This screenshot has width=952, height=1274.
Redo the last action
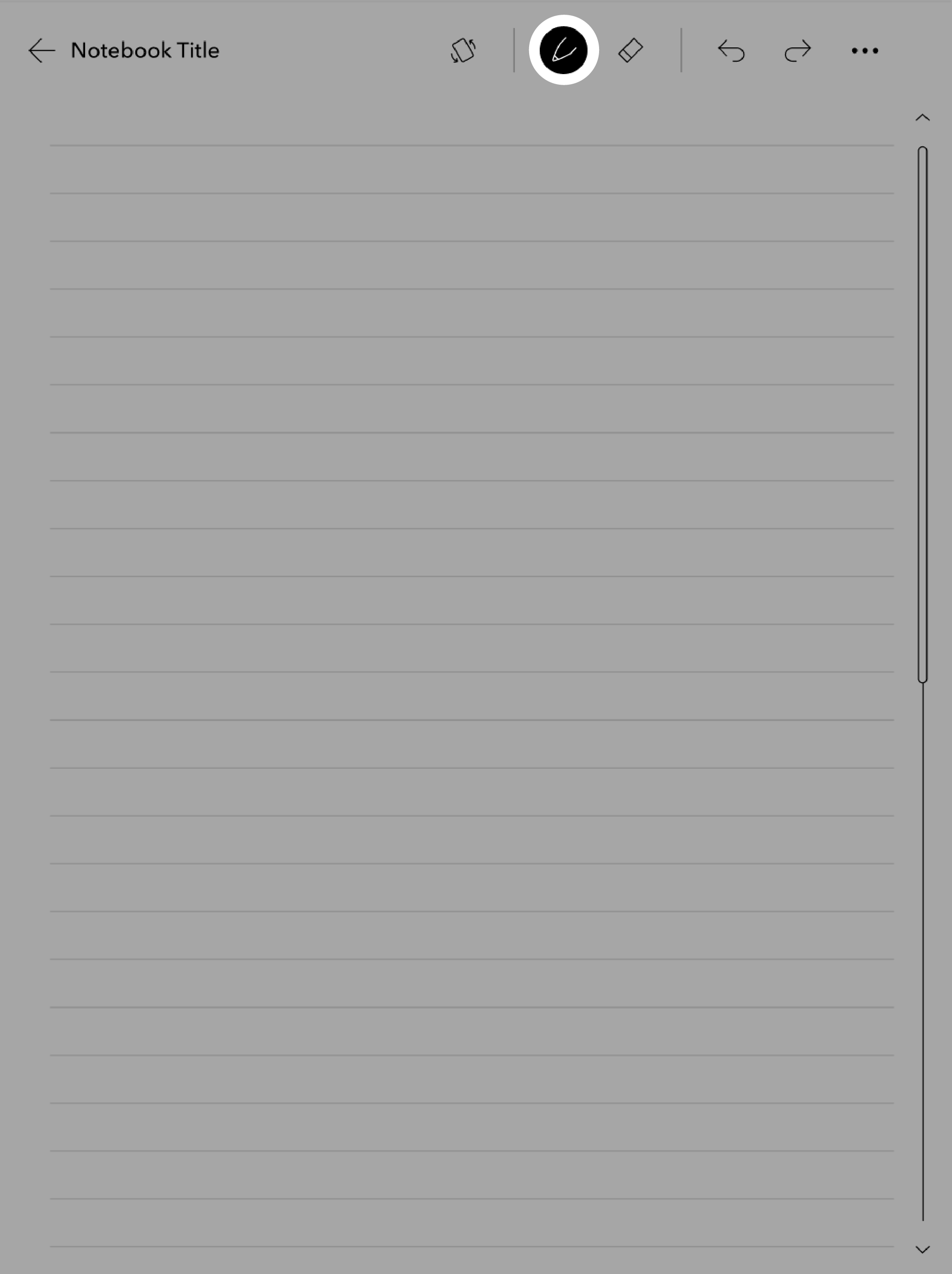coord(798,51)
